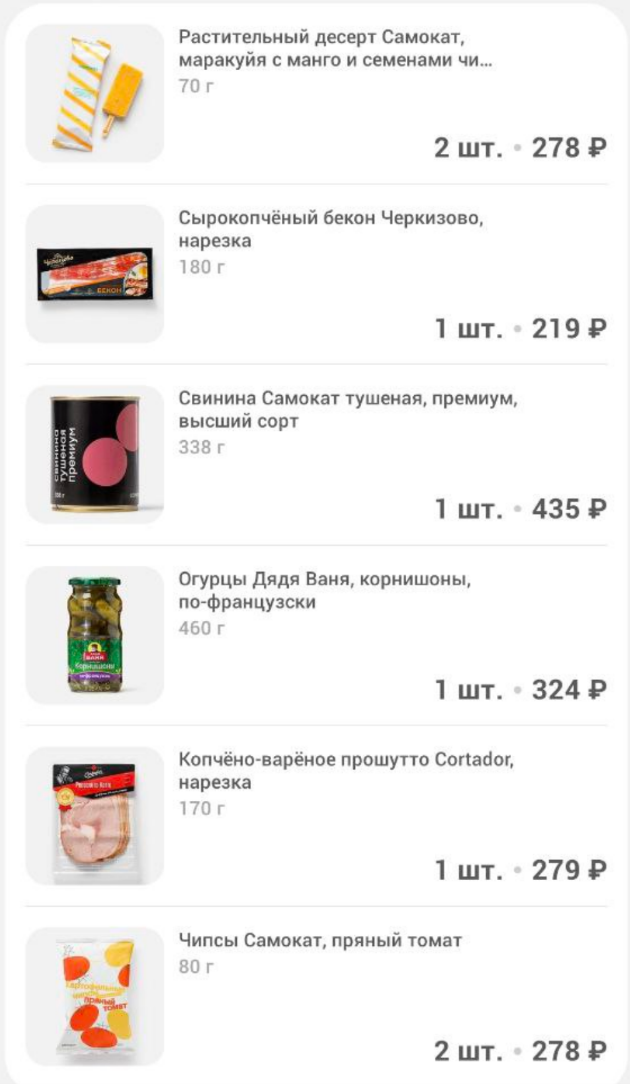Viewport: 630px width, 1084px height.
Task: Select Огурцы Дядя Ваня корнишоны row
Action: (315, 635)
